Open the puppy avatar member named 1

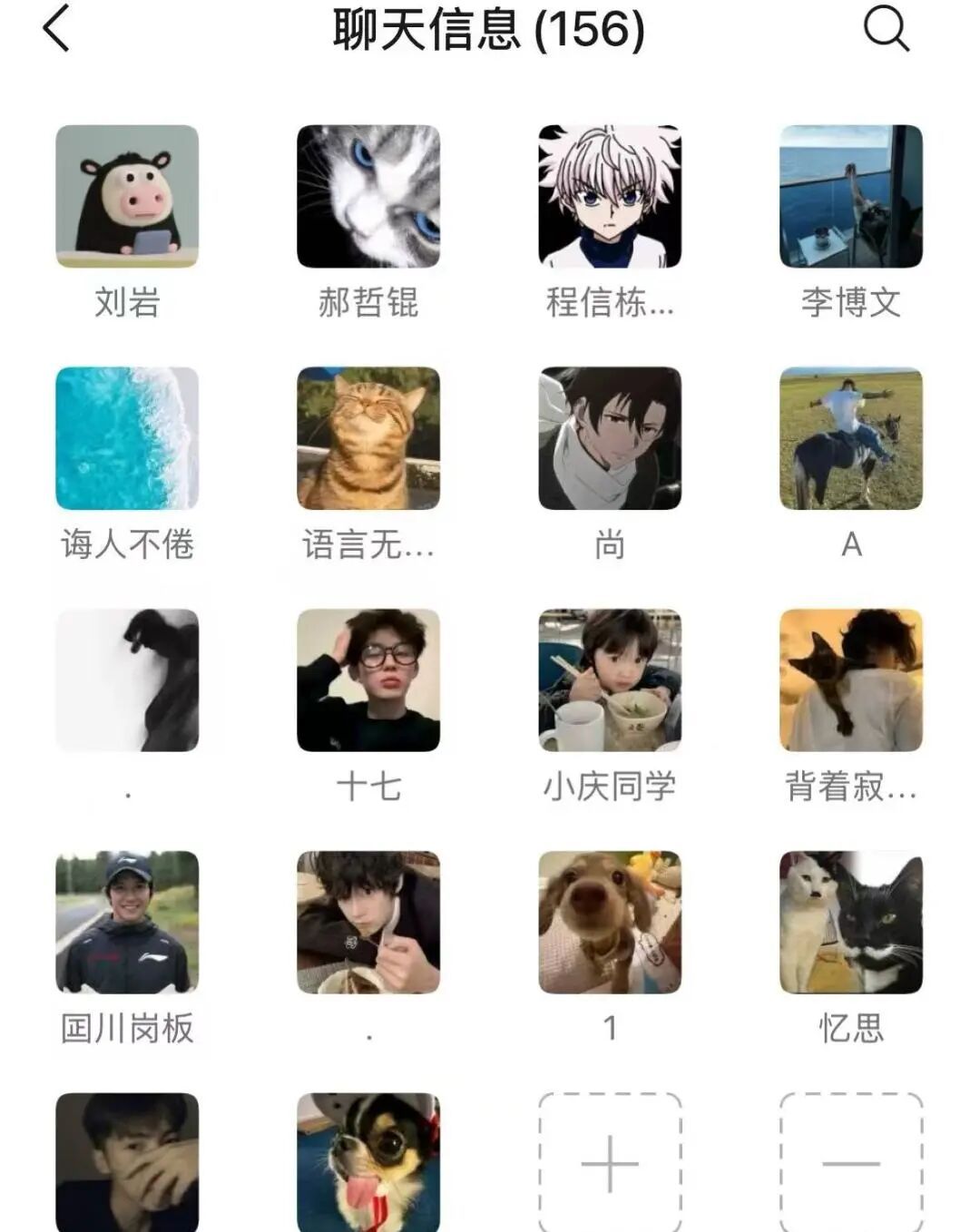click(610, 922)
